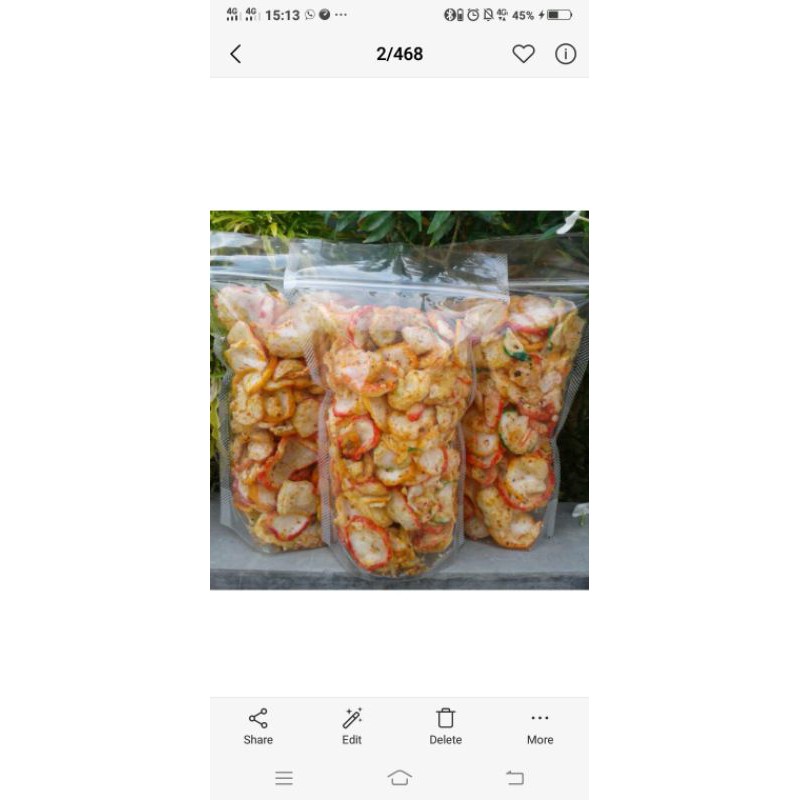Open recent apps from navigation bar
Image resolution: width=800 pixels, height=800 pixels.
pos(284,778)
